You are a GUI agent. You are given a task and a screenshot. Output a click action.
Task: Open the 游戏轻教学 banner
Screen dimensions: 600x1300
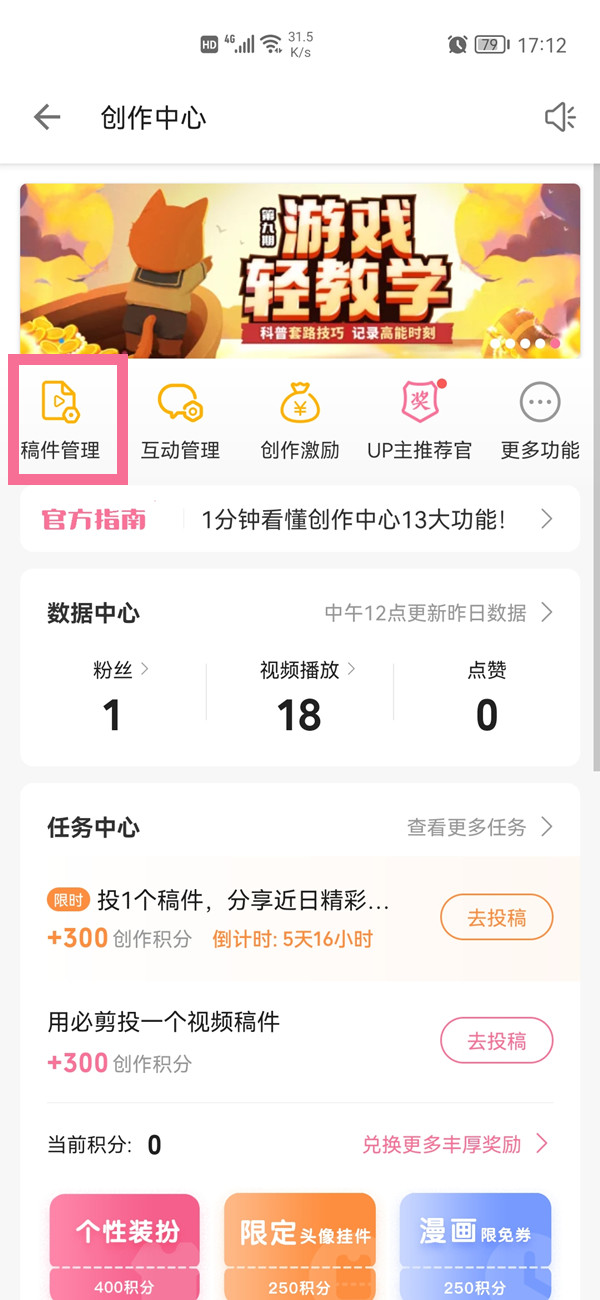tap(300, 270)
